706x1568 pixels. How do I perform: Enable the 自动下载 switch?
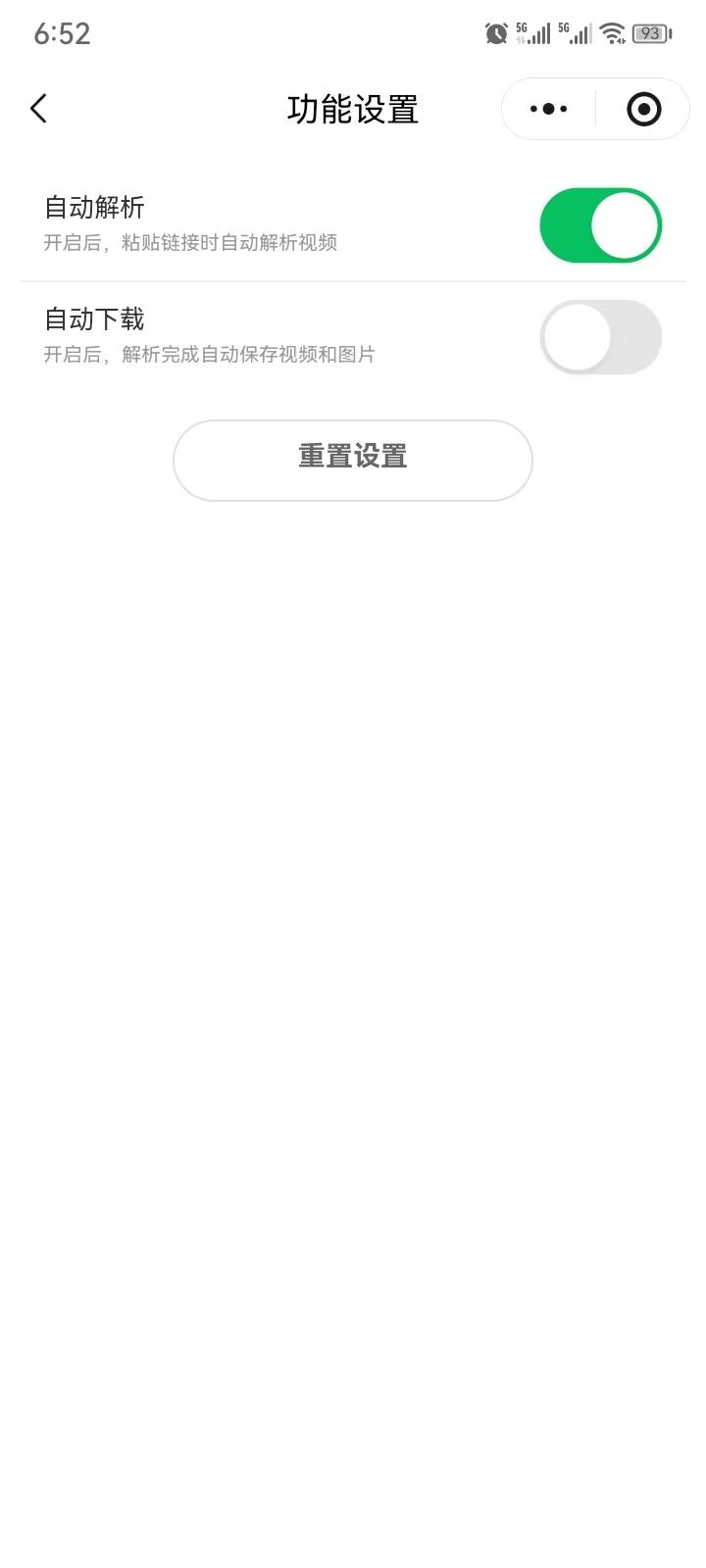click(600, 337)
